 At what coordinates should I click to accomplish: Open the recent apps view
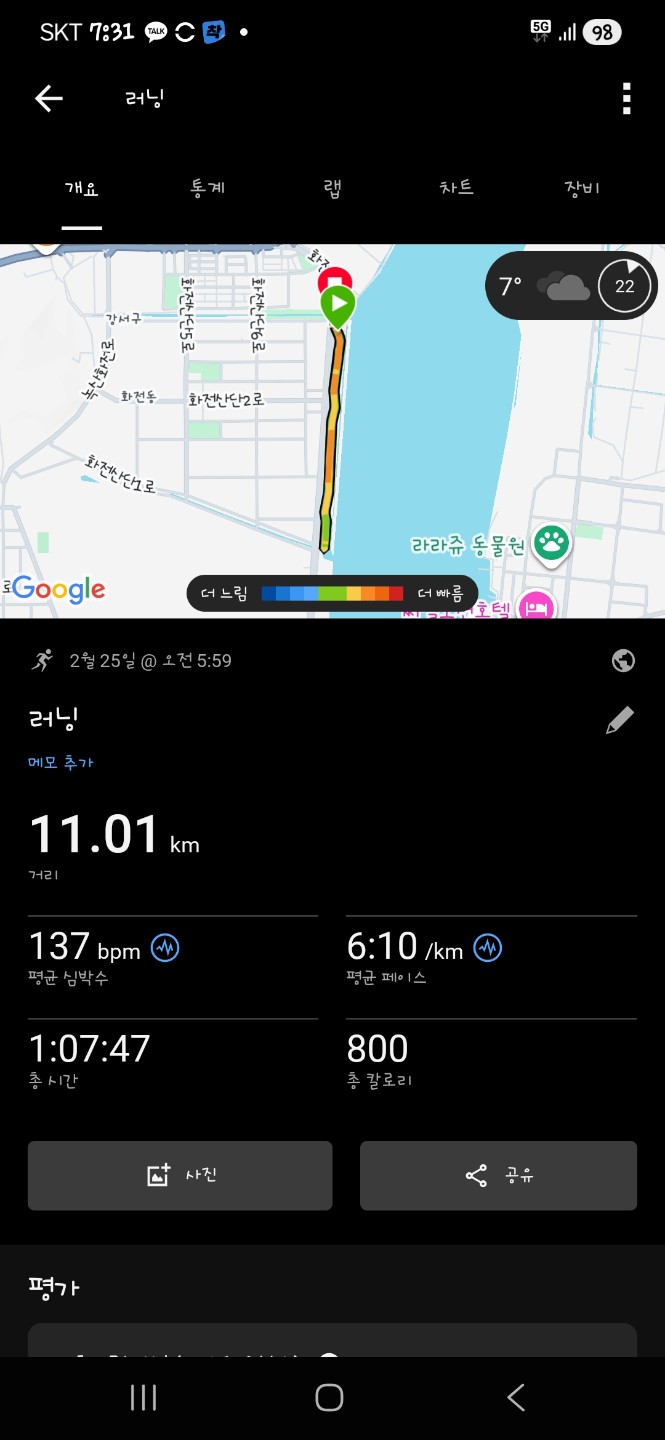144,1397
